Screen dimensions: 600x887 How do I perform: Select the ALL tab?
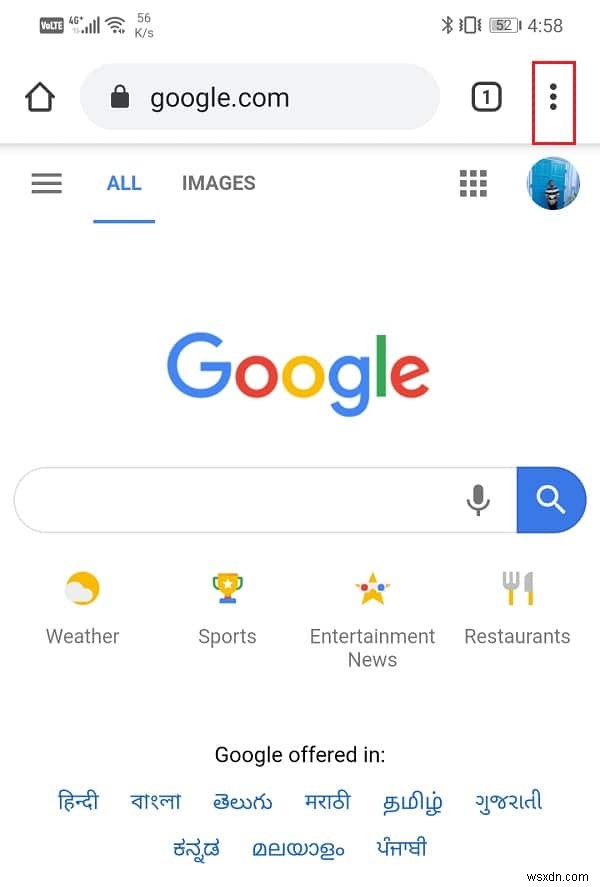click(x=124, y=183)
